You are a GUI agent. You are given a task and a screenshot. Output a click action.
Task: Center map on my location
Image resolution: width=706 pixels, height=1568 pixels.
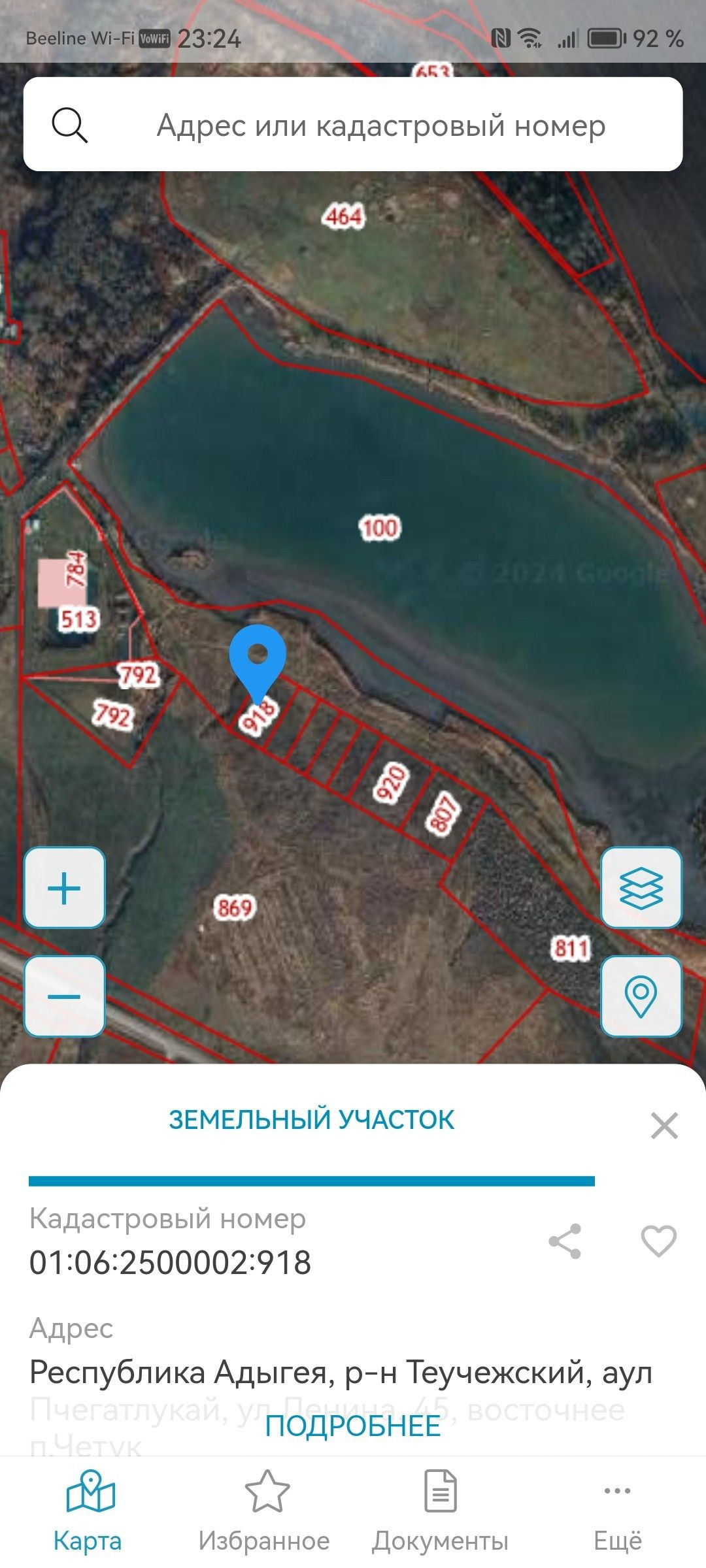[641, 996]
